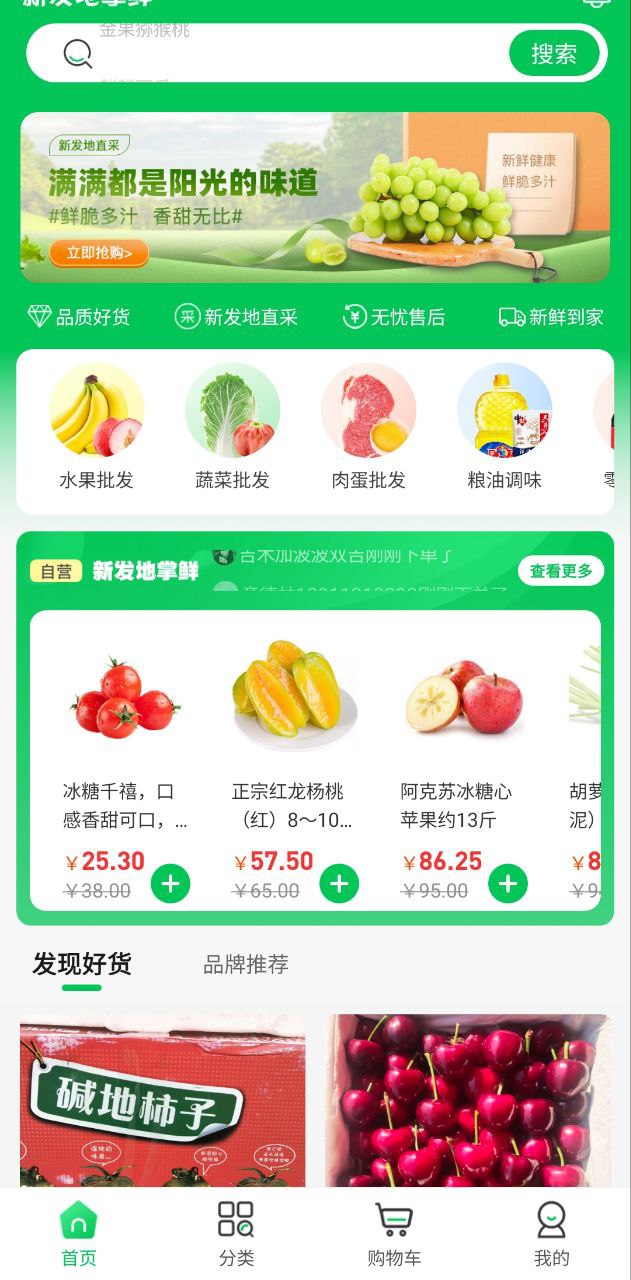Tap 查看更多 in 新发地掌鲜 section
Viewport: 631px width, 1280px height.
click(x=560, y=571)
